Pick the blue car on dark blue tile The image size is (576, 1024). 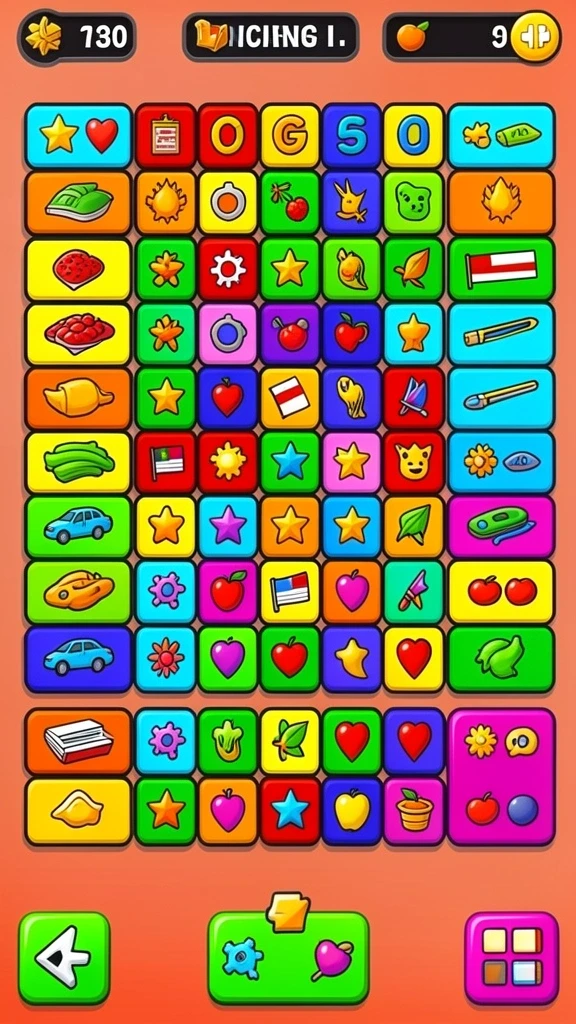pyautogui.click(x=78, y=658)
